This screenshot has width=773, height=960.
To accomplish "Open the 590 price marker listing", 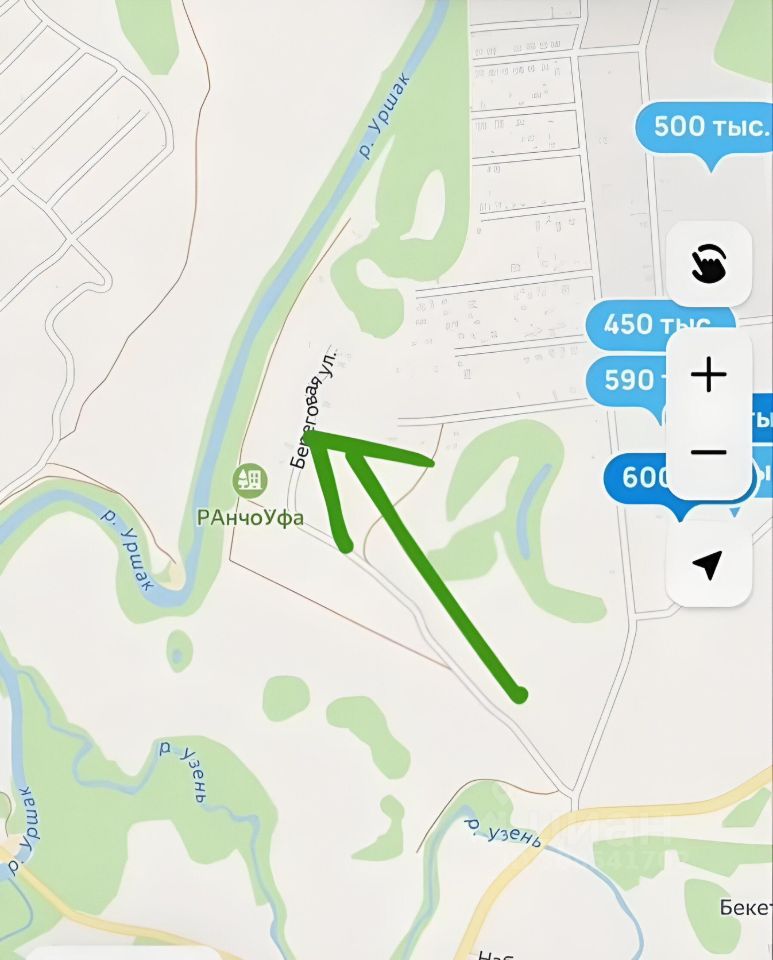I will 632,380.
